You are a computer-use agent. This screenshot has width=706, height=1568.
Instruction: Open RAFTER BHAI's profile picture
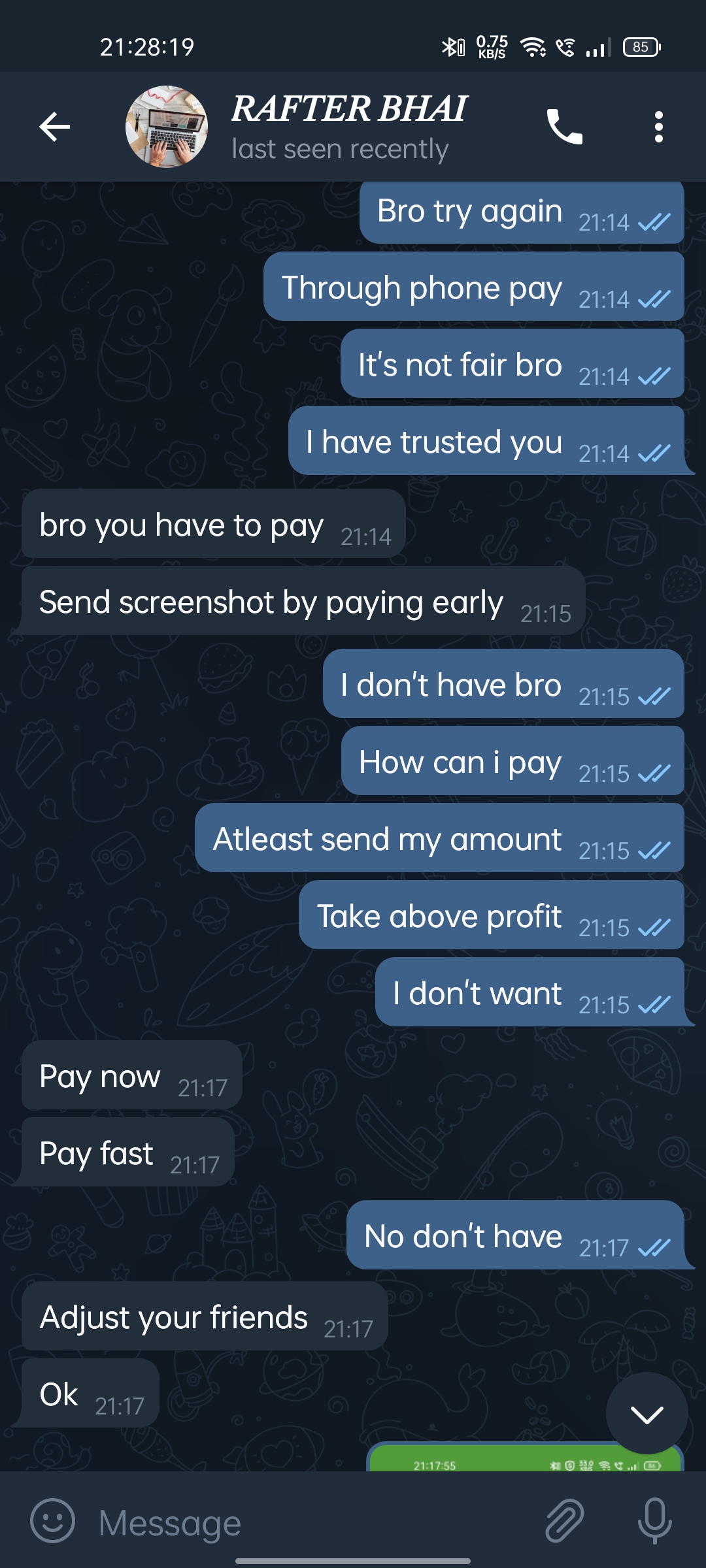click(167, 127)
